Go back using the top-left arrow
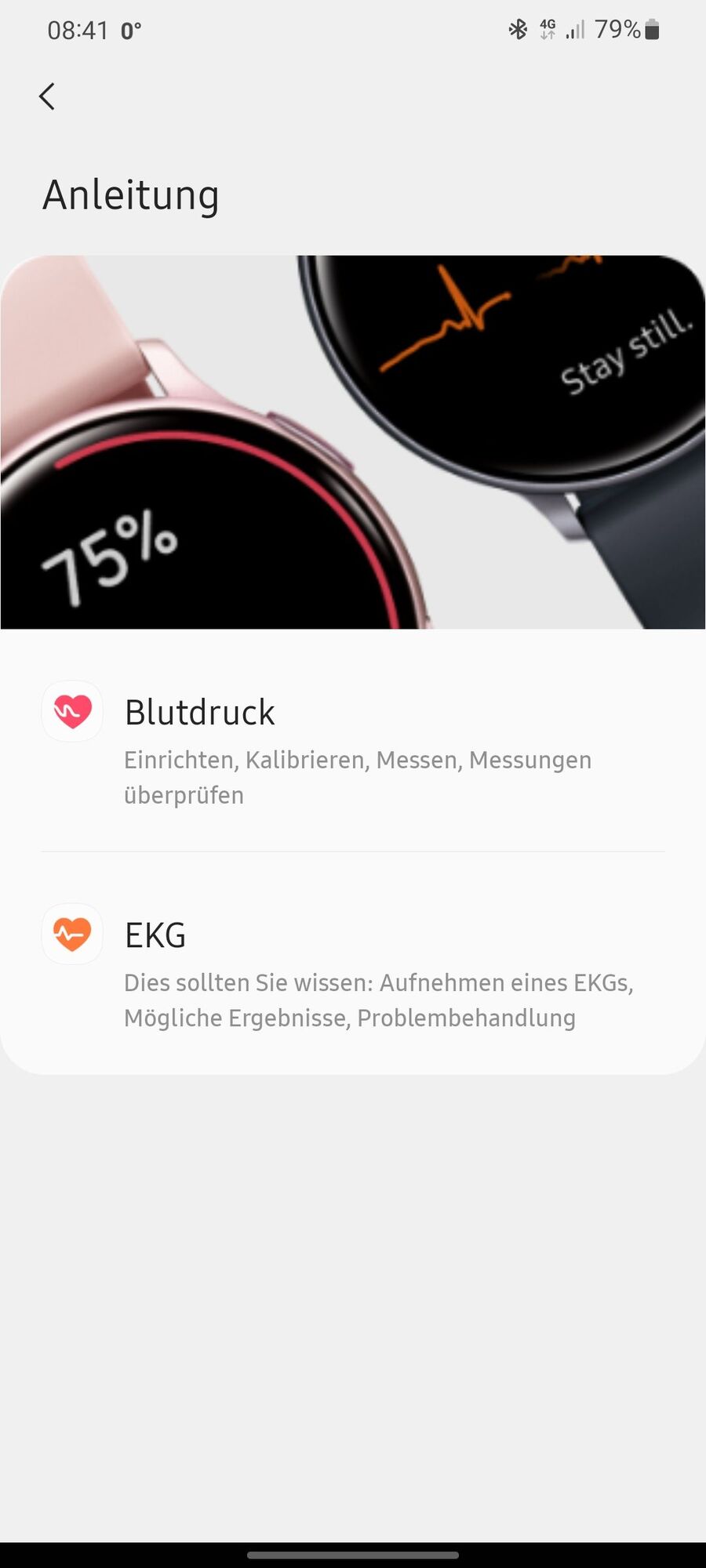 (x=47, y=96)
